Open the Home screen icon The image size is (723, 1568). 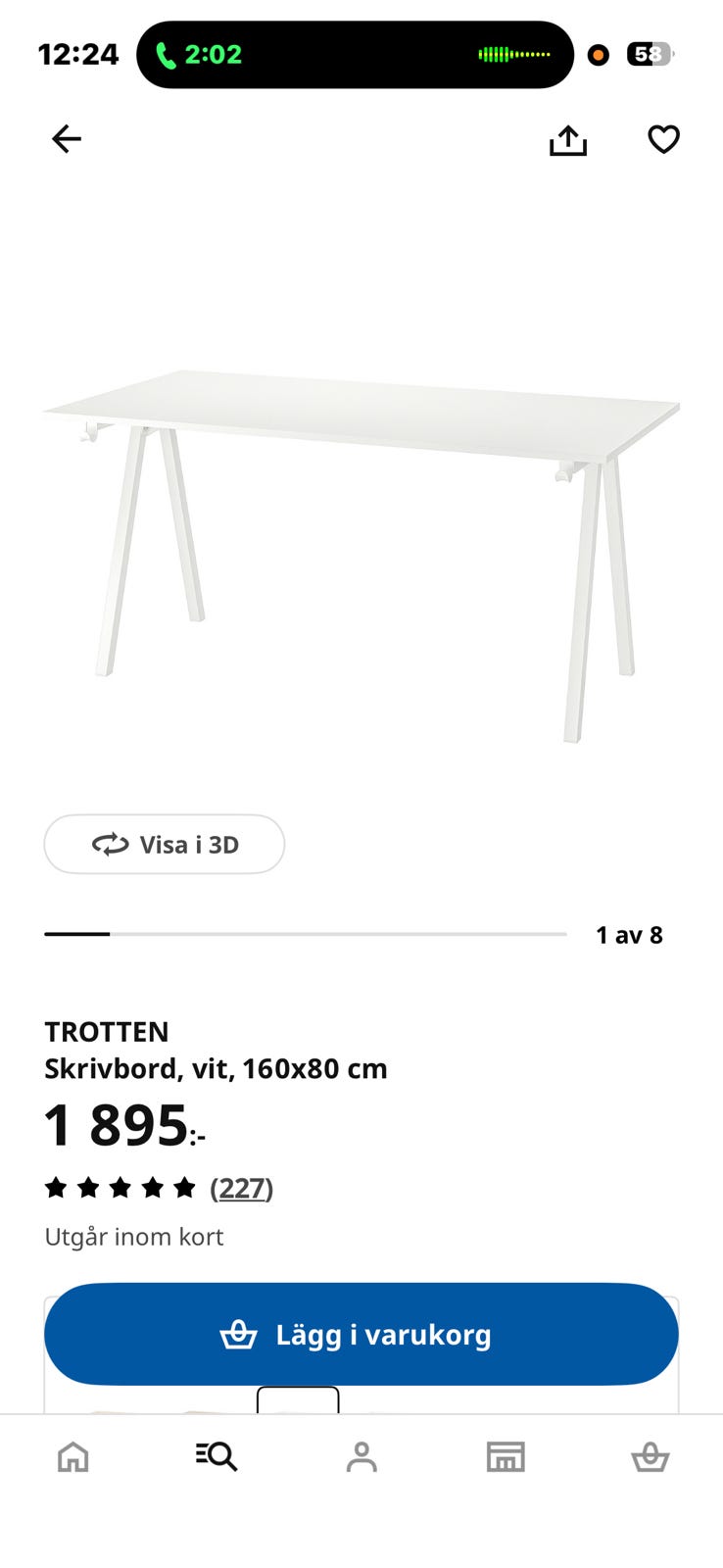click(x=72, y=1456)
